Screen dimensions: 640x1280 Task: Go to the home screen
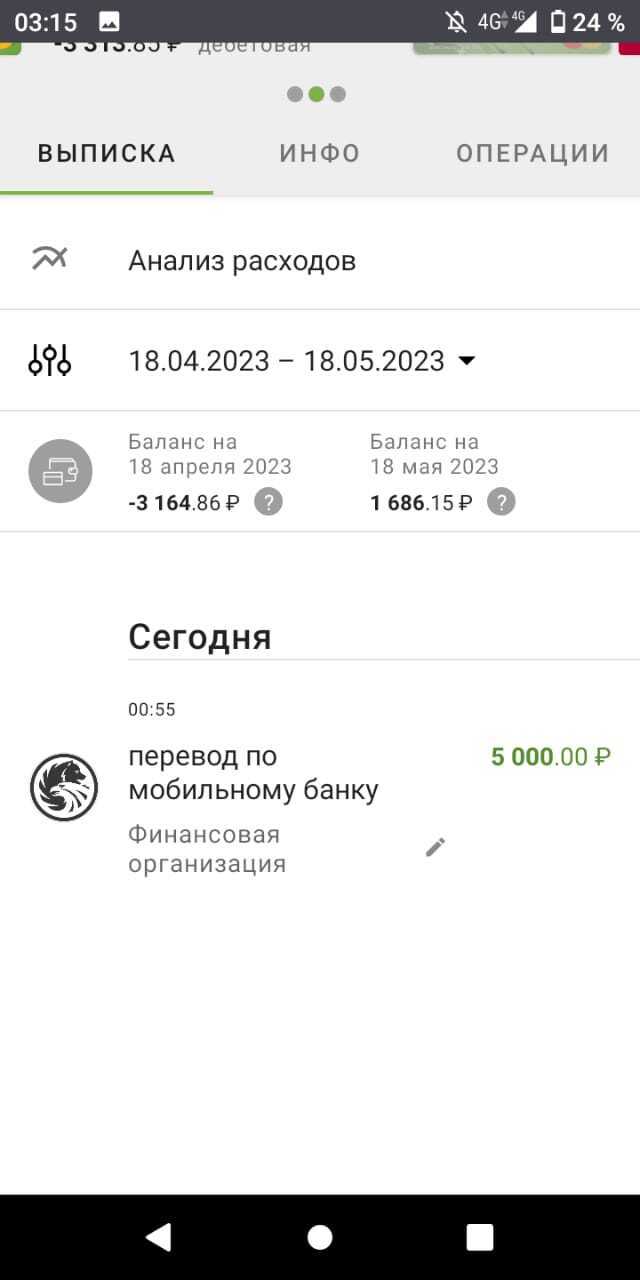320,1237
